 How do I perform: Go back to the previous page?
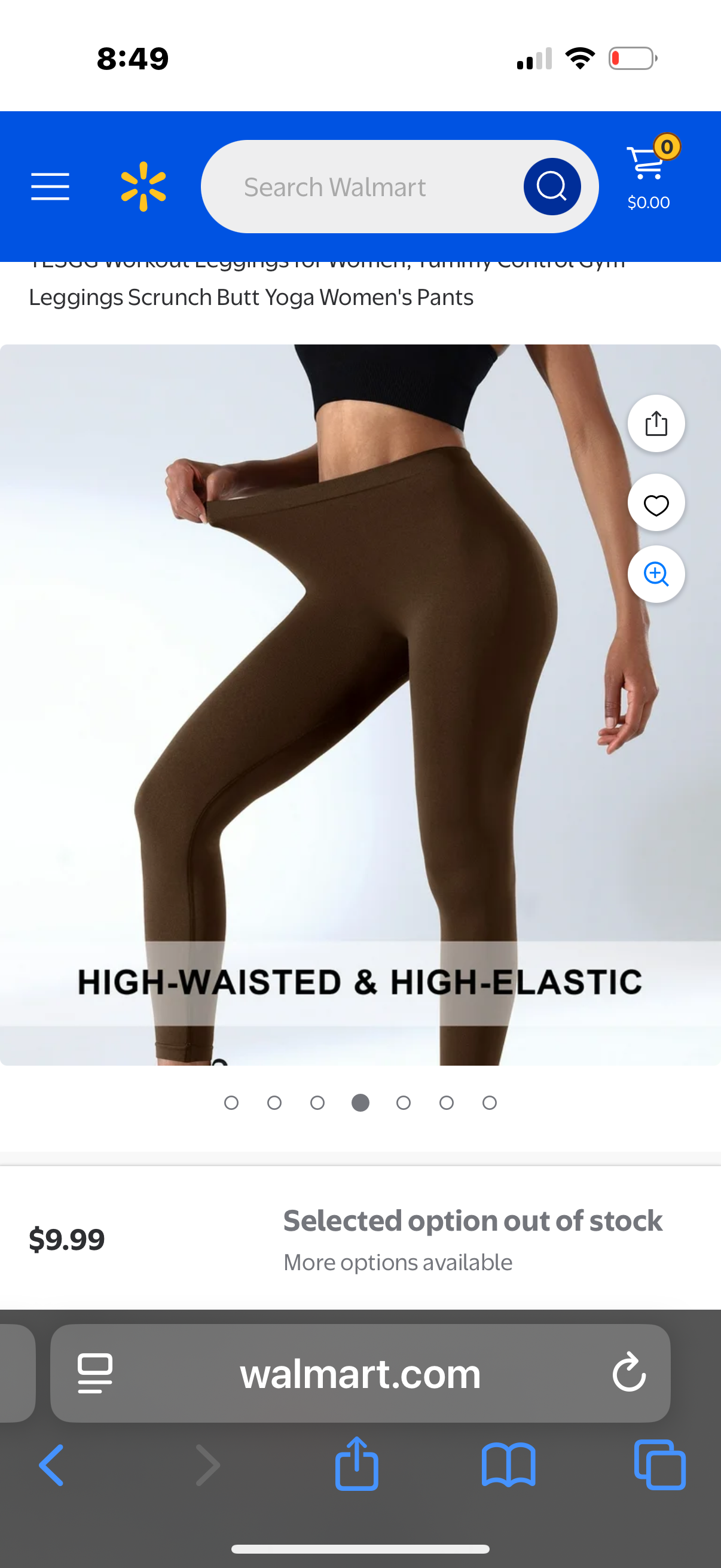(x=52, y=1465)
